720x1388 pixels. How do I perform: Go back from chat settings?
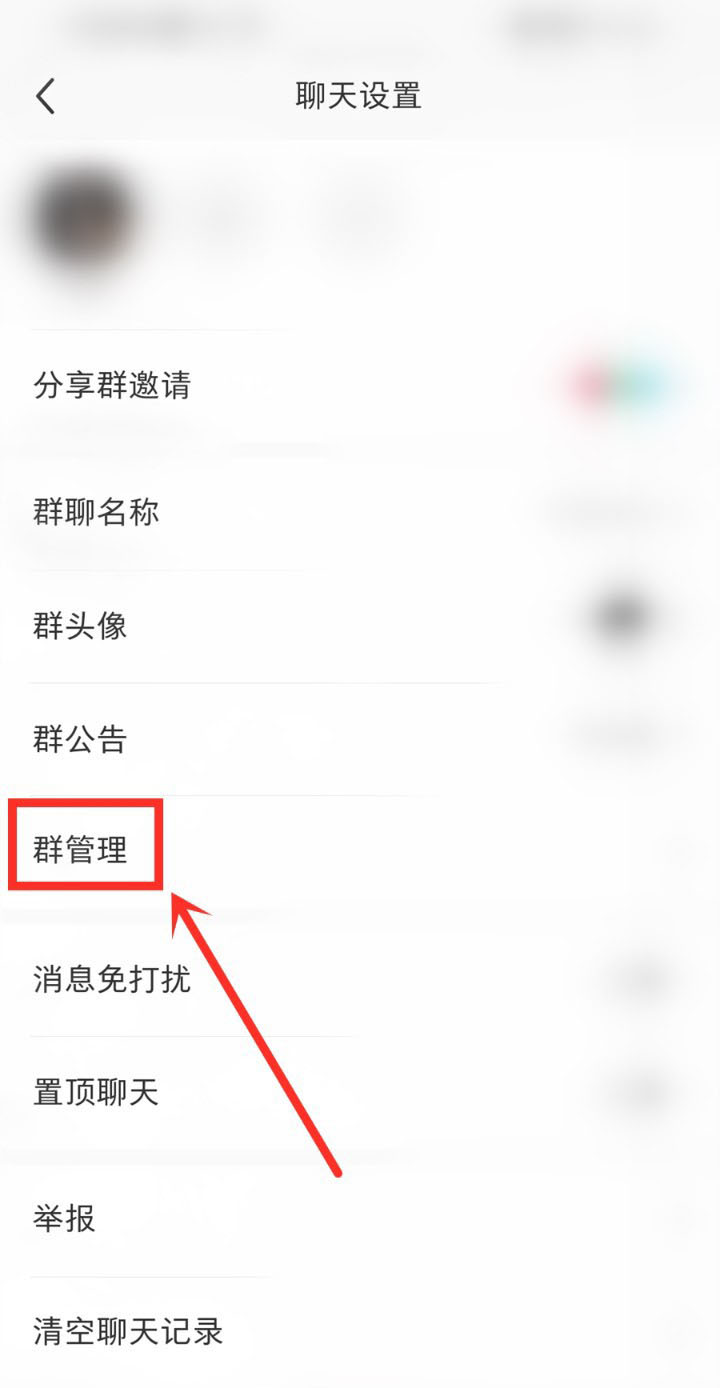pyautogui.click(x=46, y=97)
